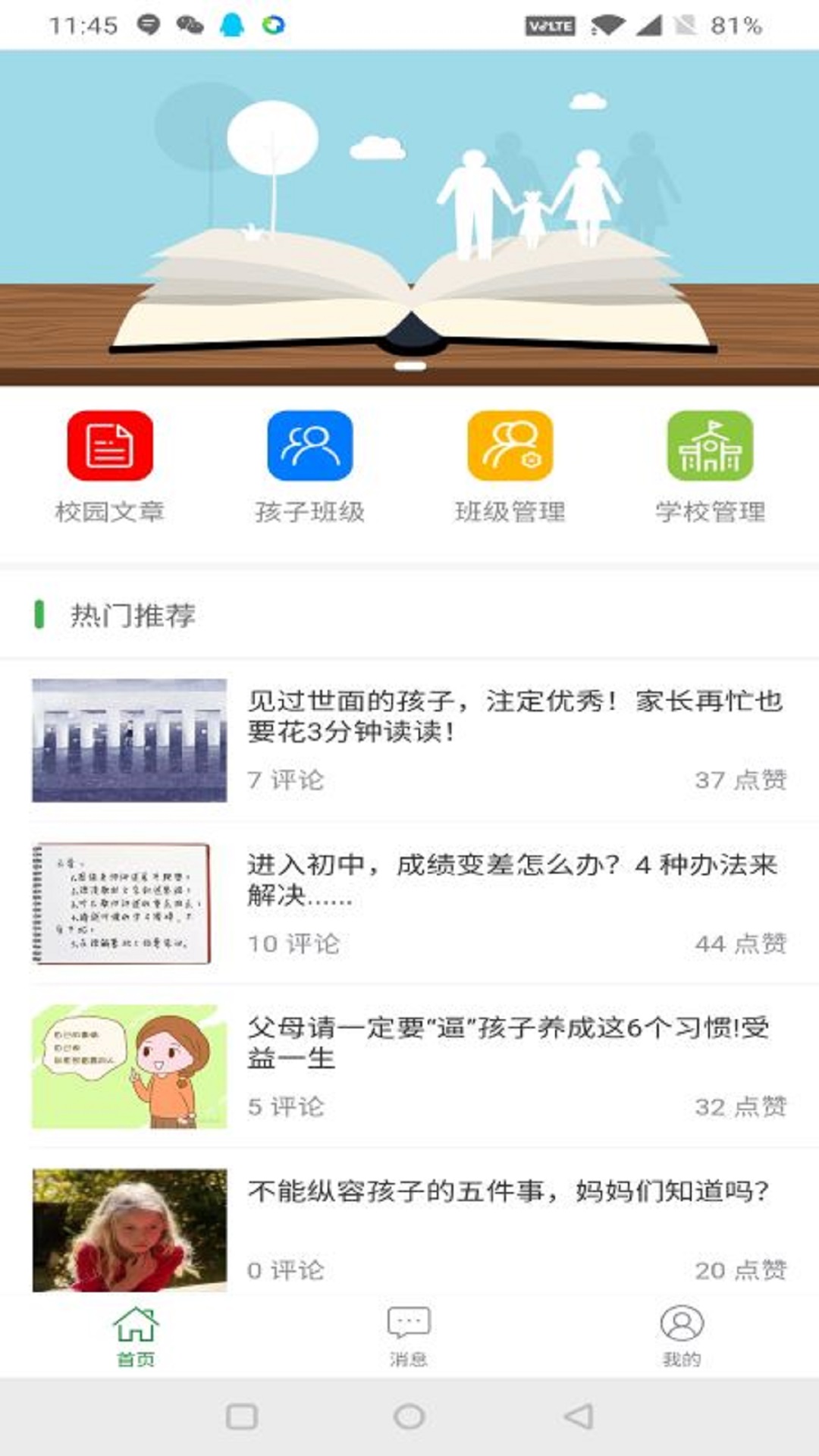
Task: Read article 见过世面的孩子，注定优秀
Action: 516,717
